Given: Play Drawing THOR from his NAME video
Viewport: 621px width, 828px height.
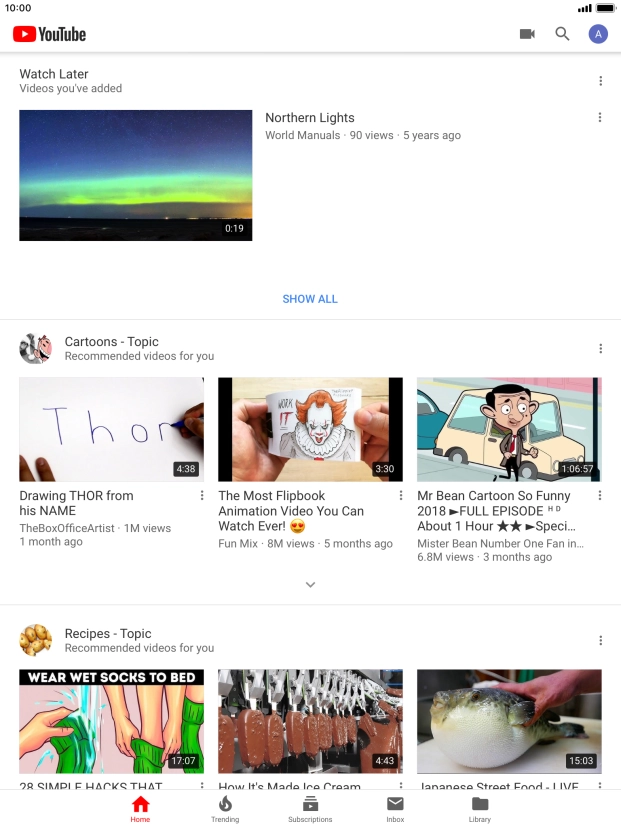Looking at the screenshot, I should [x=111, y=430].
